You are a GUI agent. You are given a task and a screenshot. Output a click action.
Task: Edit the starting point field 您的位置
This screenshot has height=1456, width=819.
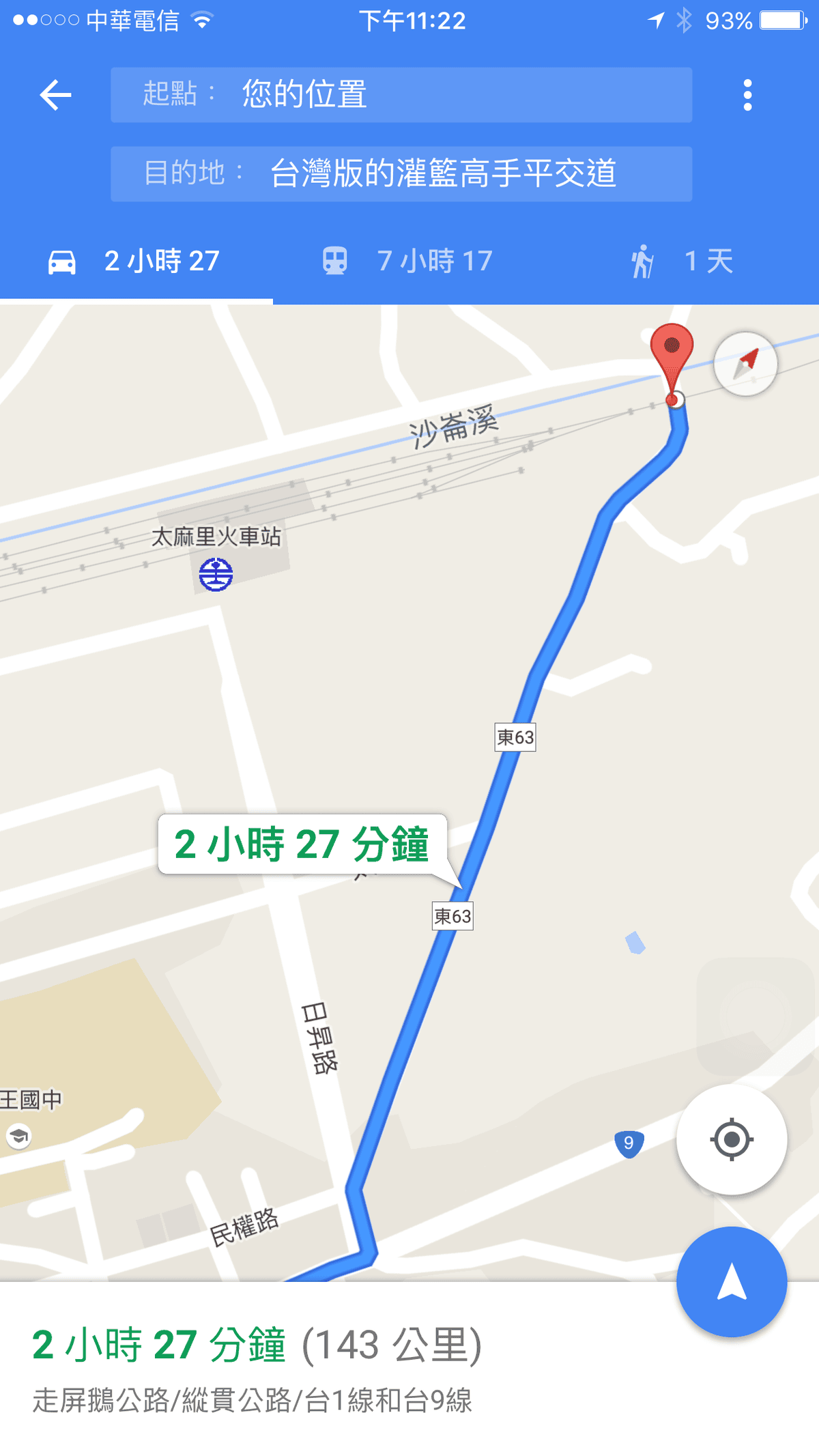(x=401, y=95)
